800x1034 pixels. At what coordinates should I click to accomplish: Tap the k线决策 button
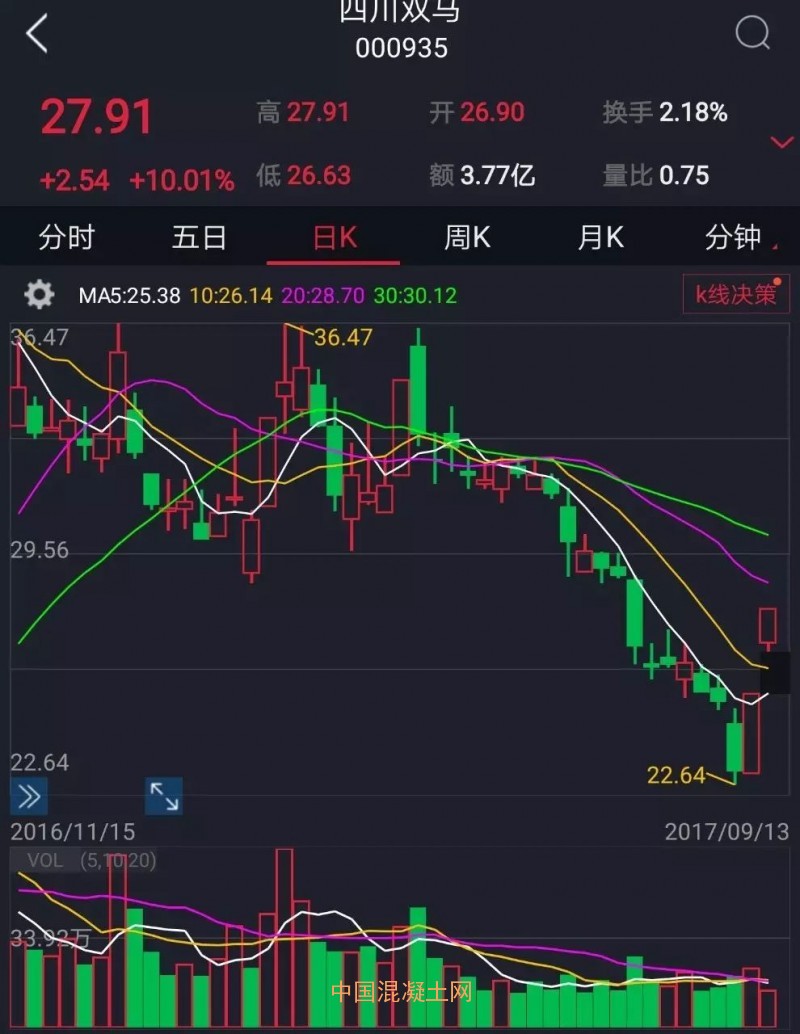click(736, 294)
